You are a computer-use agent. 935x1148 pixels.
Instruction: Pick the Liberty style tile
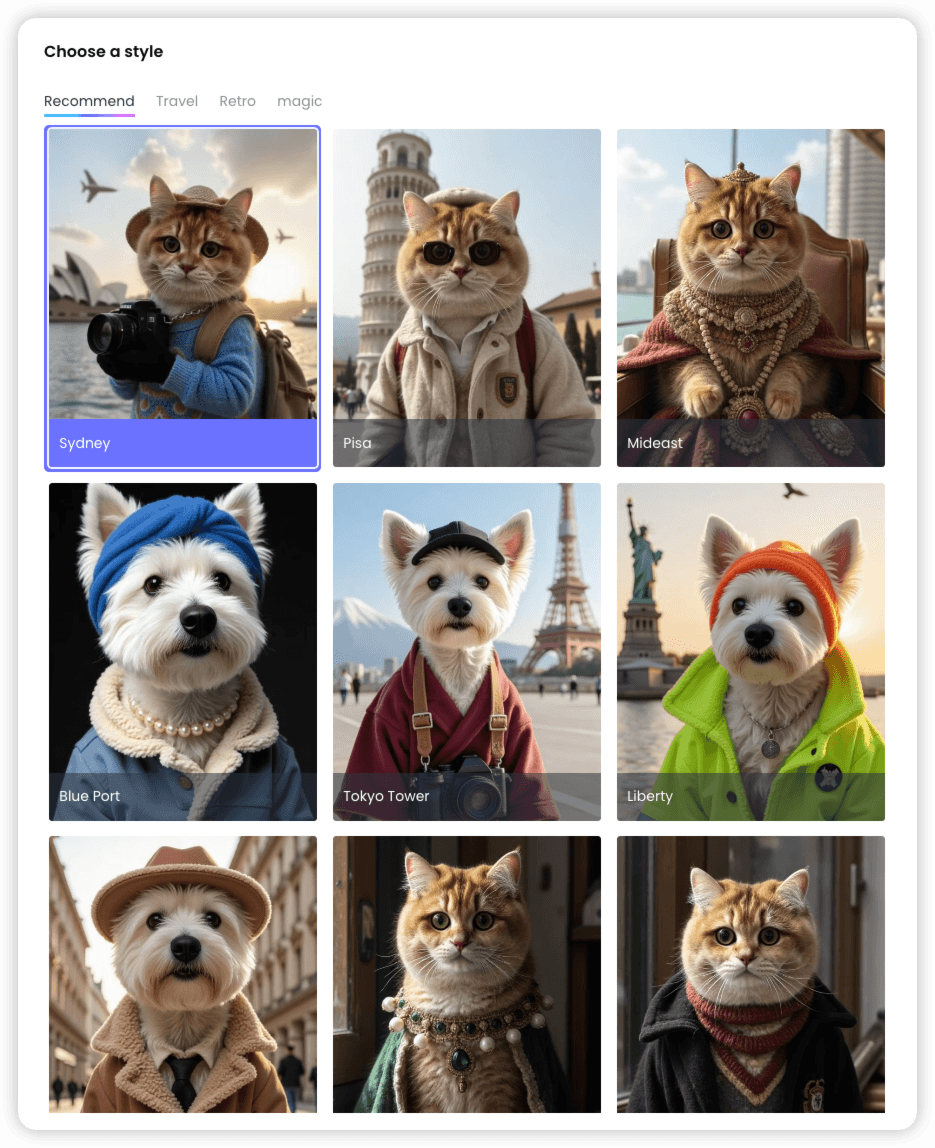click(751, 651)
